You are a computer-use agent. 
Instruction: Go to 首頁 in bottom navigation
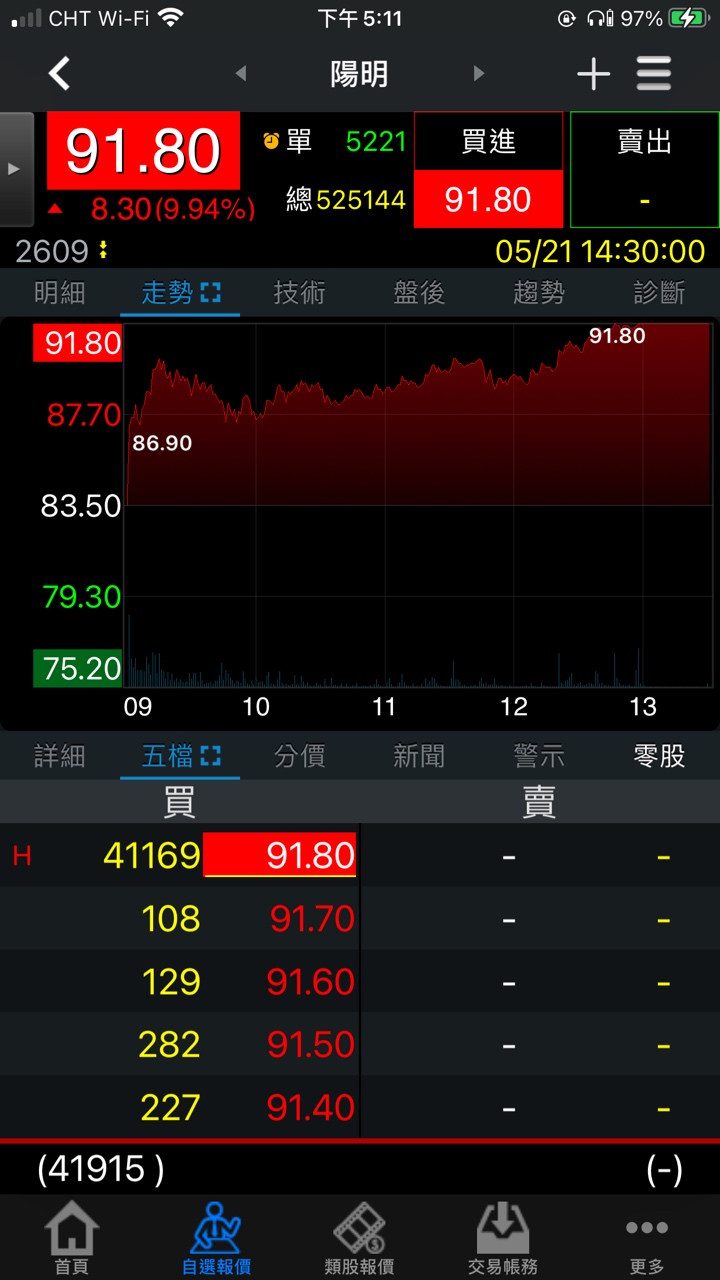[x=72, y=1237]
